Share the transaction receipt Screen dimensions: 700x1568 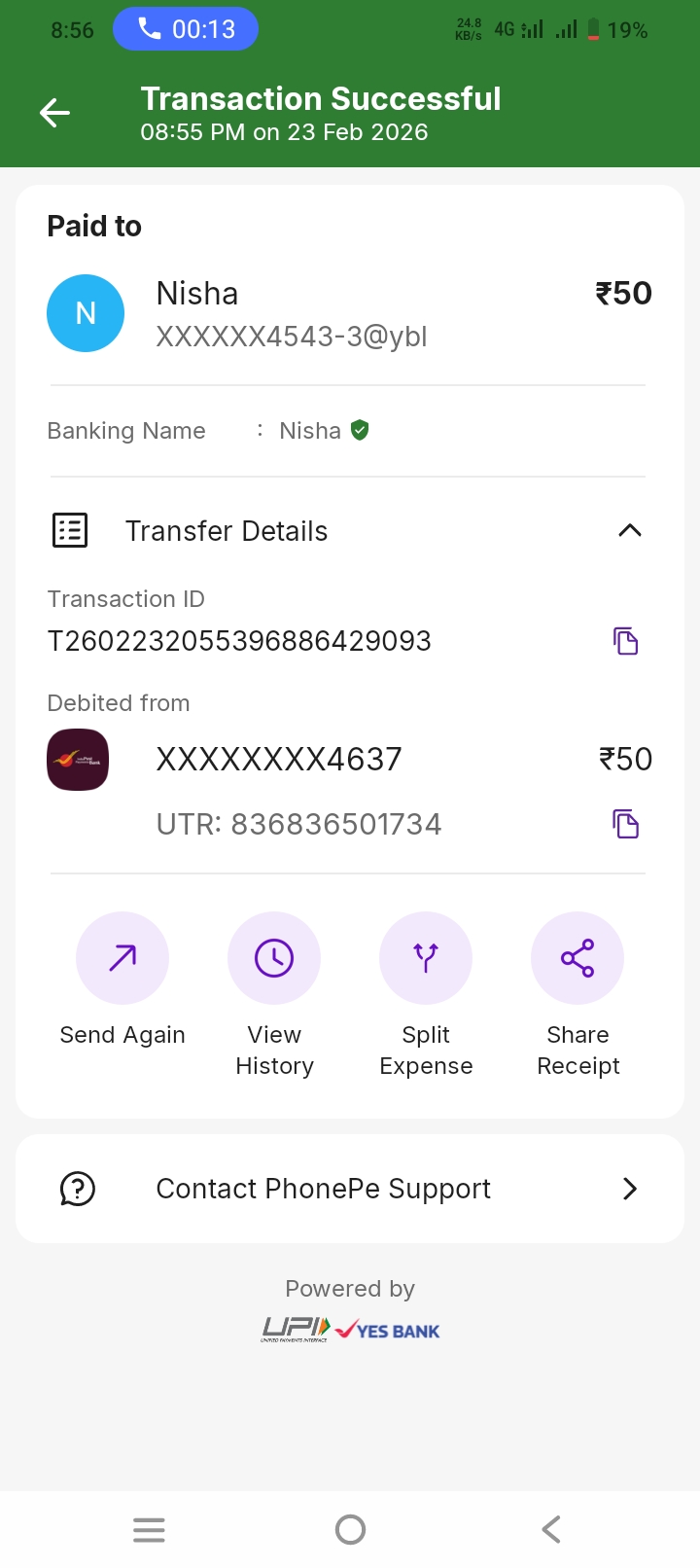point(577,958)
